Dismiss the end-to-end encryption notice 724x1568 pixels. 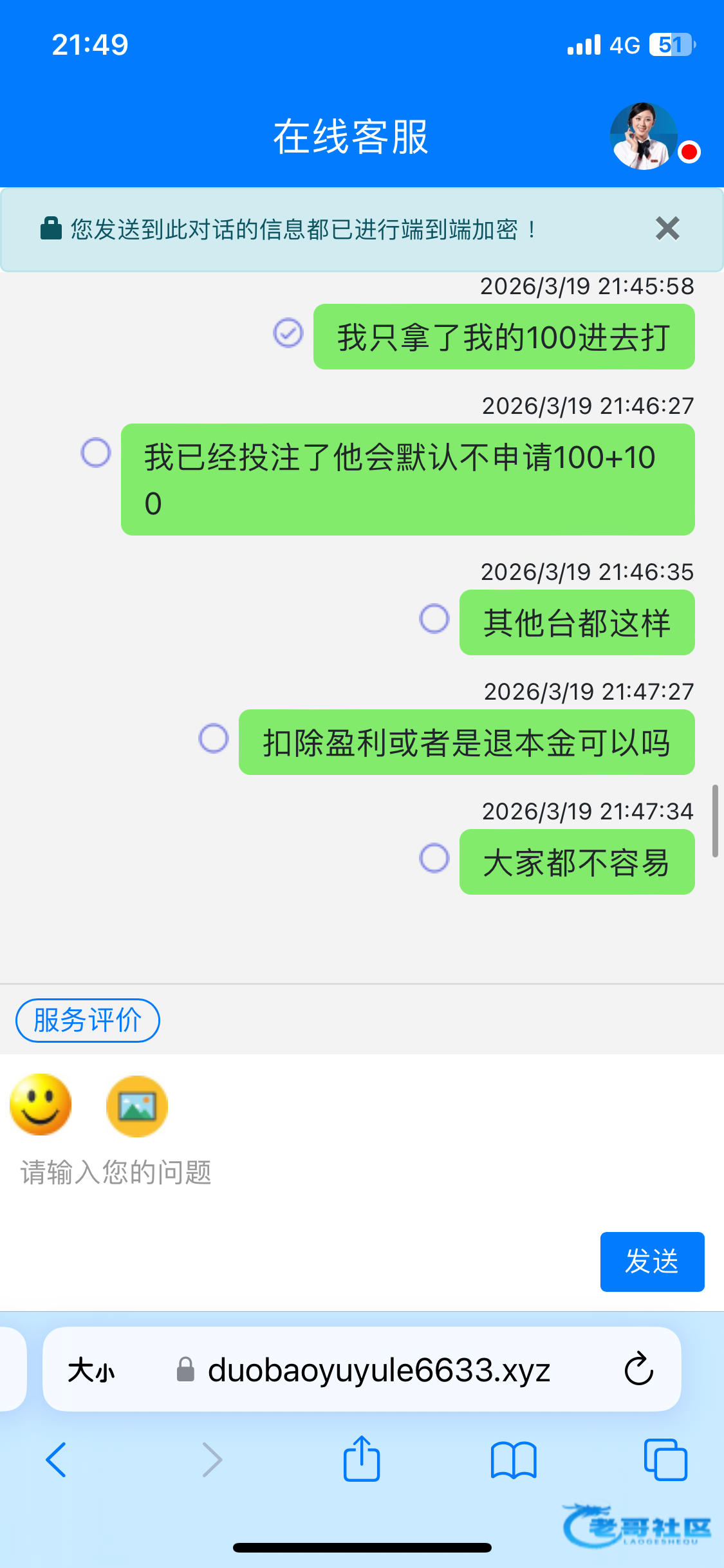click(x=667, y=229)
